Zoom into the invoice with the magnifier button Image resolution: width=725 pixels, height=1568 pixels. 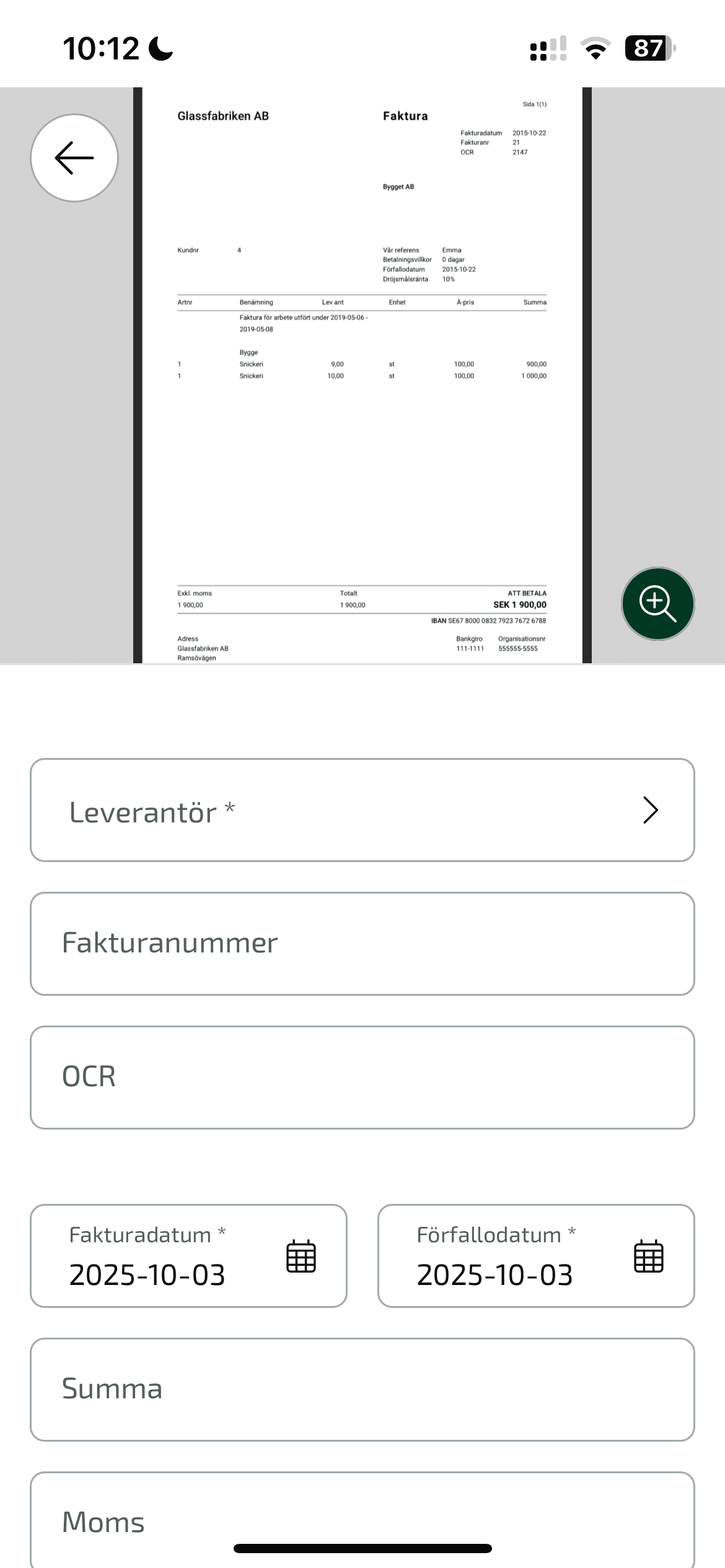click(657, 604)
